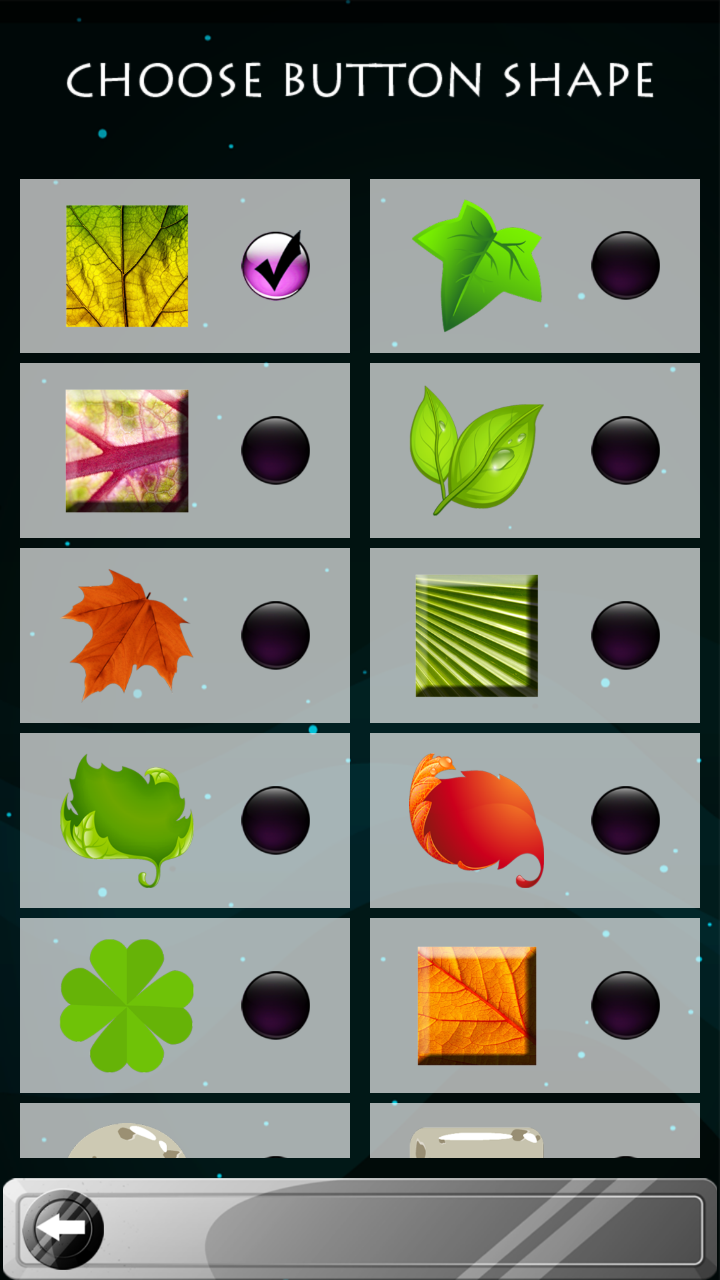Enable the radio beside the palm leaf texture

click(x=627, y=635)
